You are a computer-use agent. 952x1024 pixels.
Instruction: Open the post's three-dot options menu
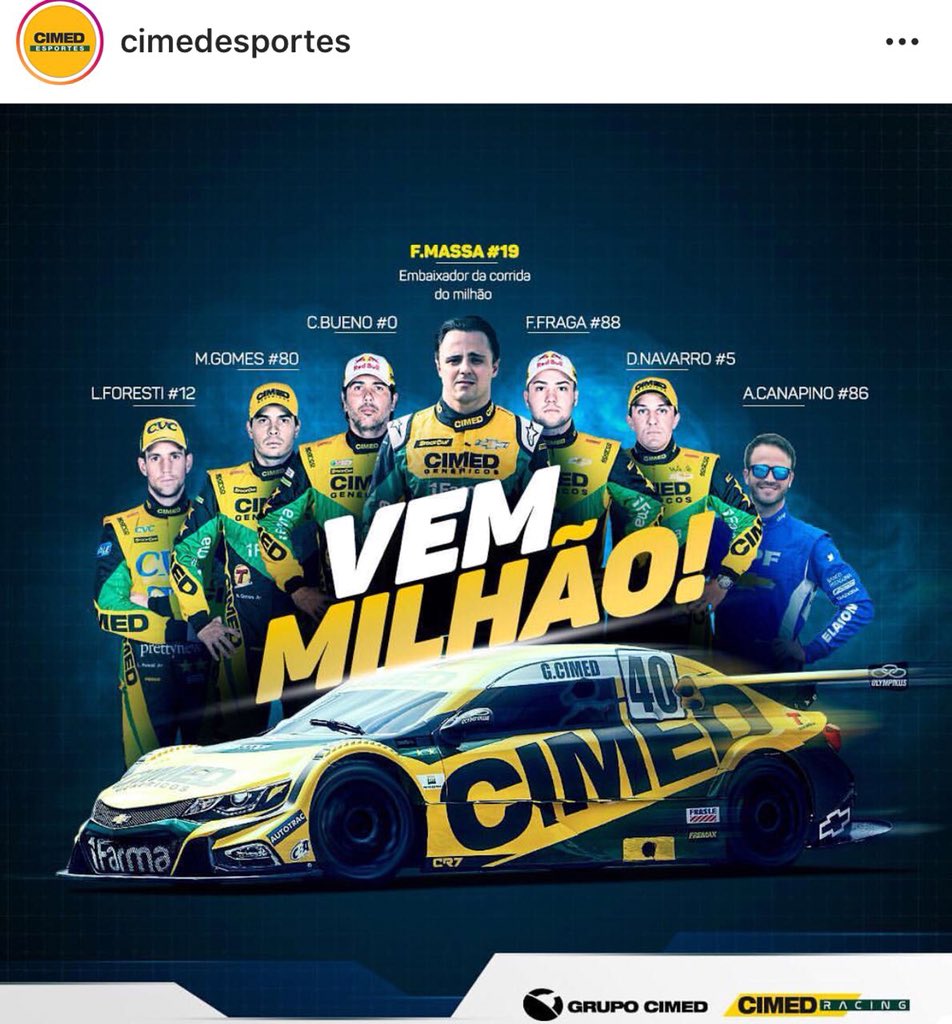tap(901, 42)
